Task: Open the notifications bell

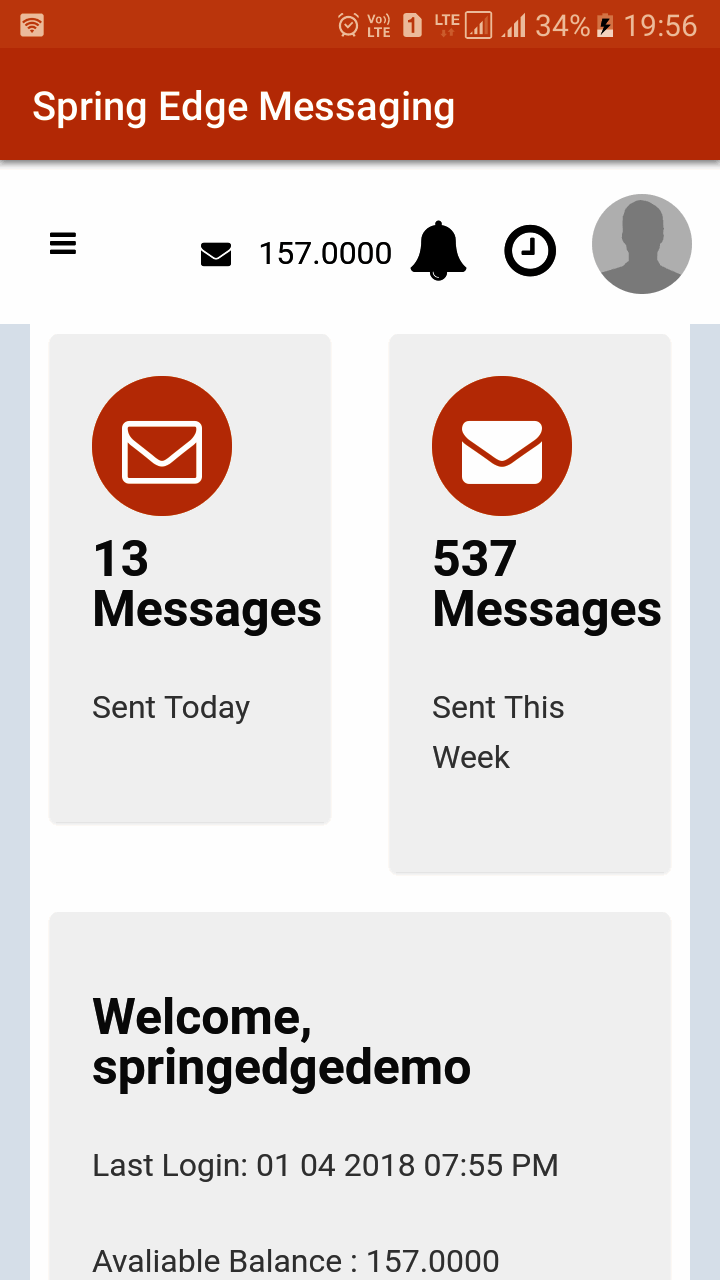Action: 438,251
